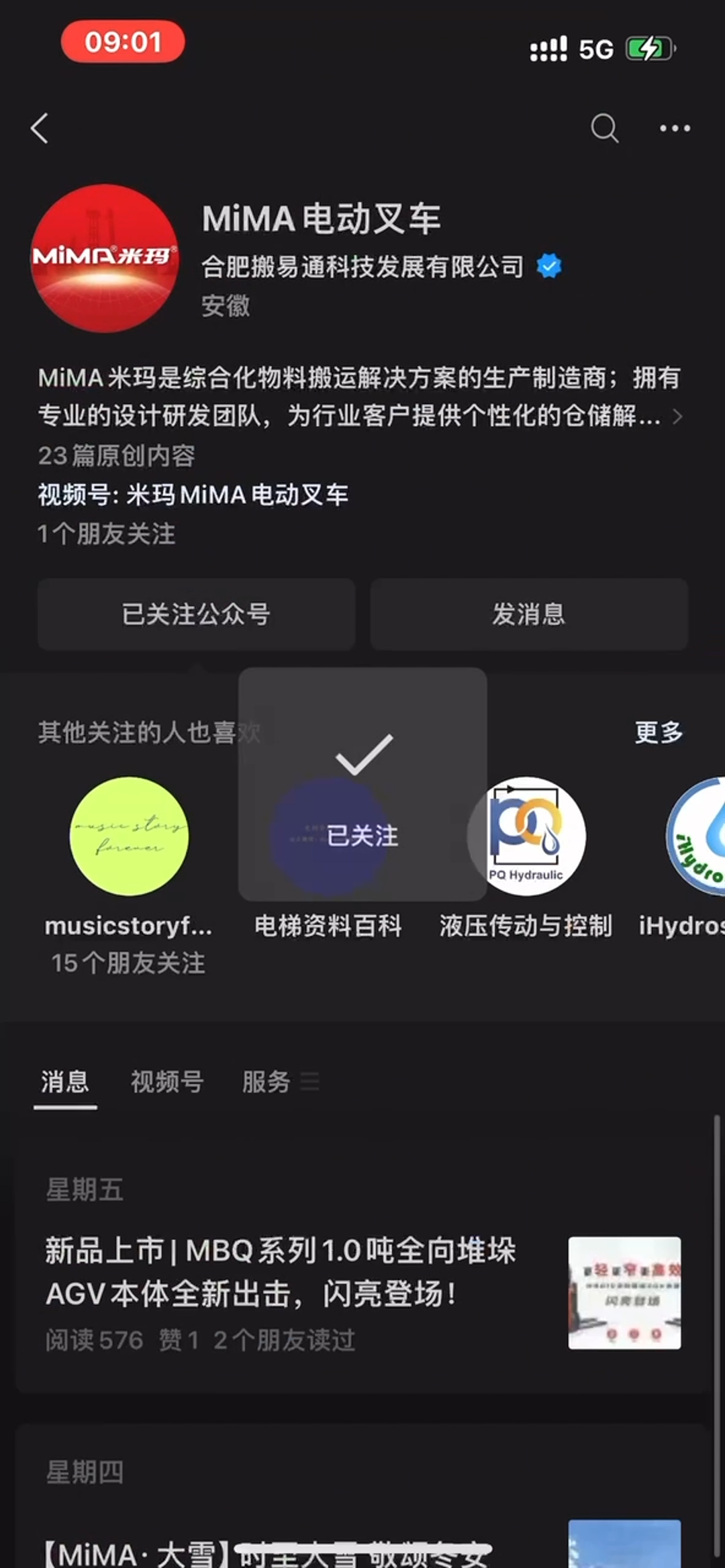This screenshot has width=725, height=1568.
Task: Switch to the 服务 tab
Action: (266, 1081)
